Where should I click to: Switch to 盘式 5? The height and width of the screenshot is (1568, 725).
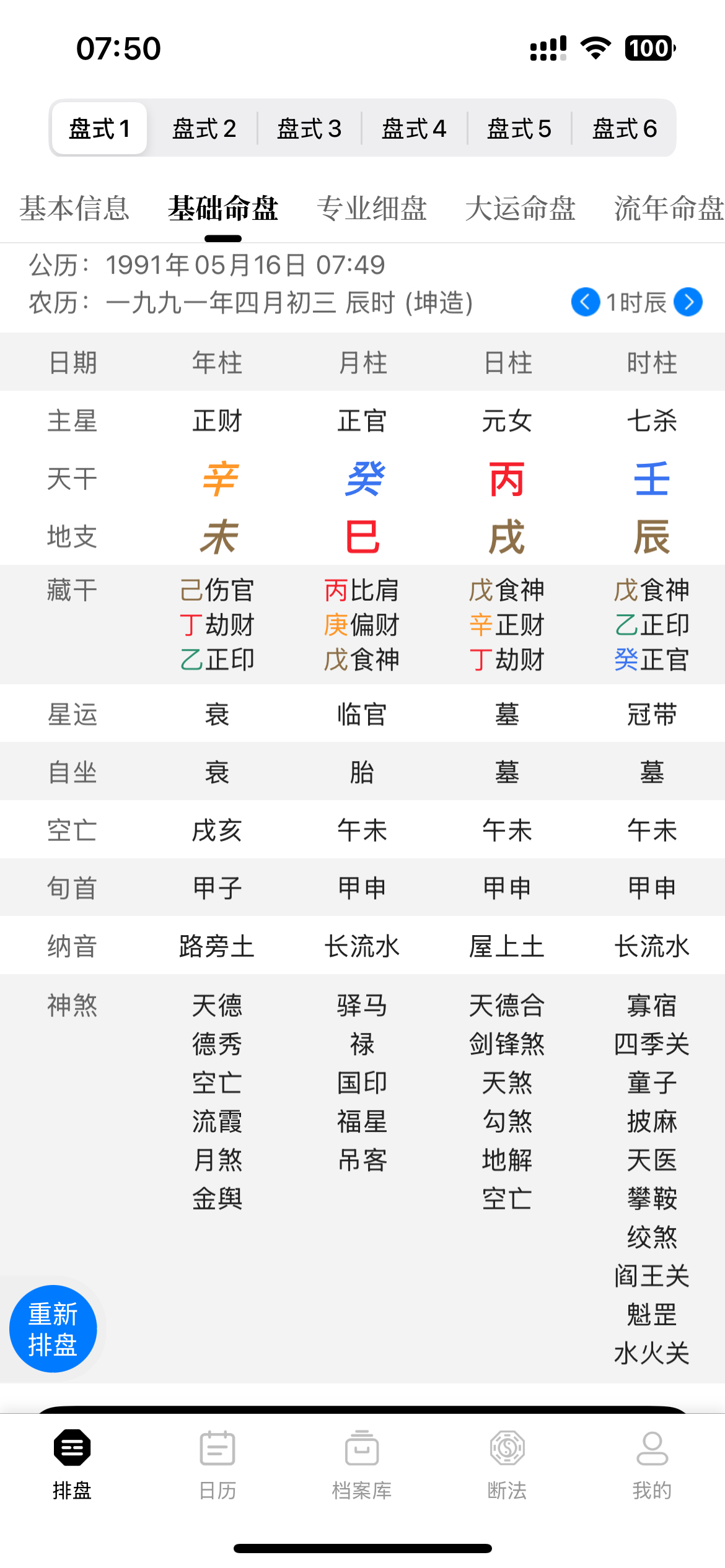pyautogui.click(x=519, y=128)
